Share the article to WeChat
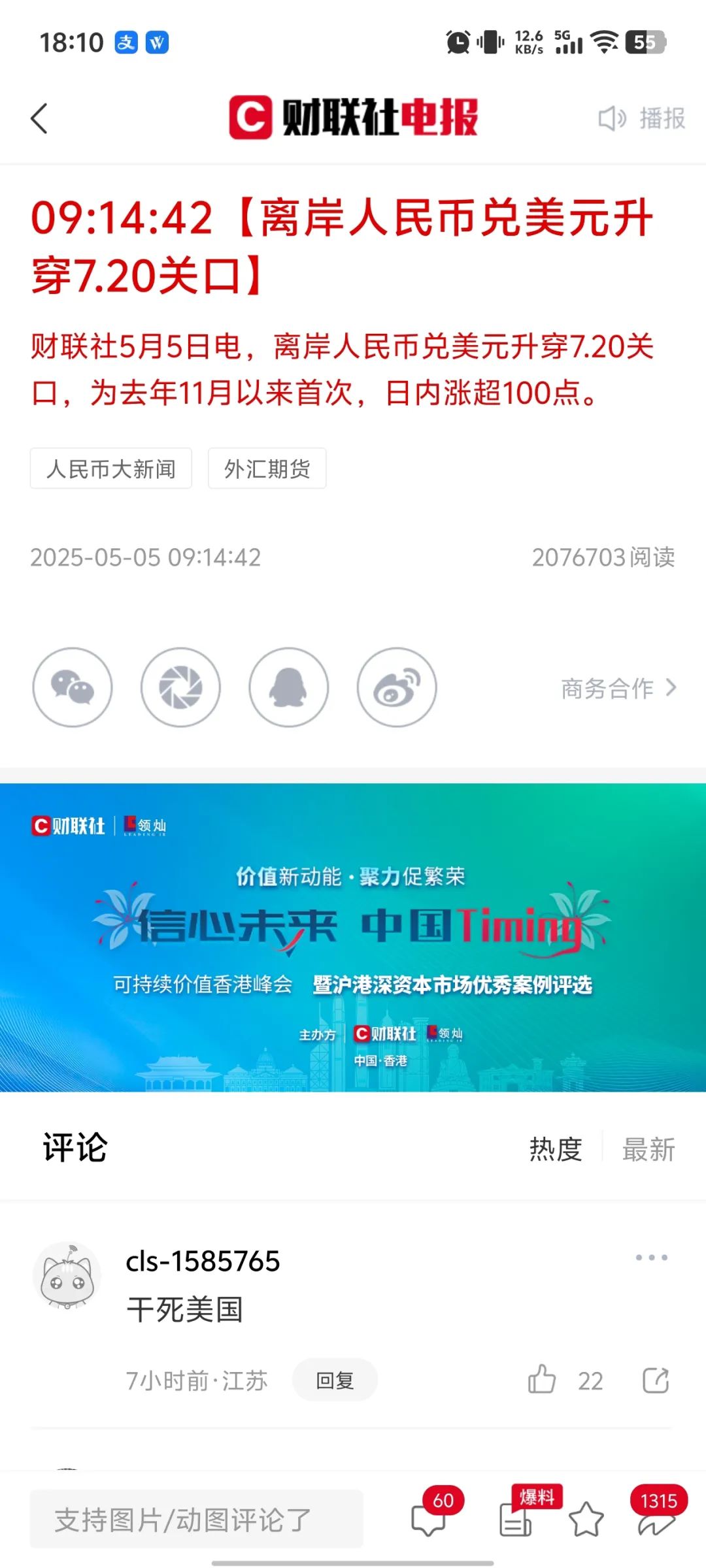 pos(73,687)
